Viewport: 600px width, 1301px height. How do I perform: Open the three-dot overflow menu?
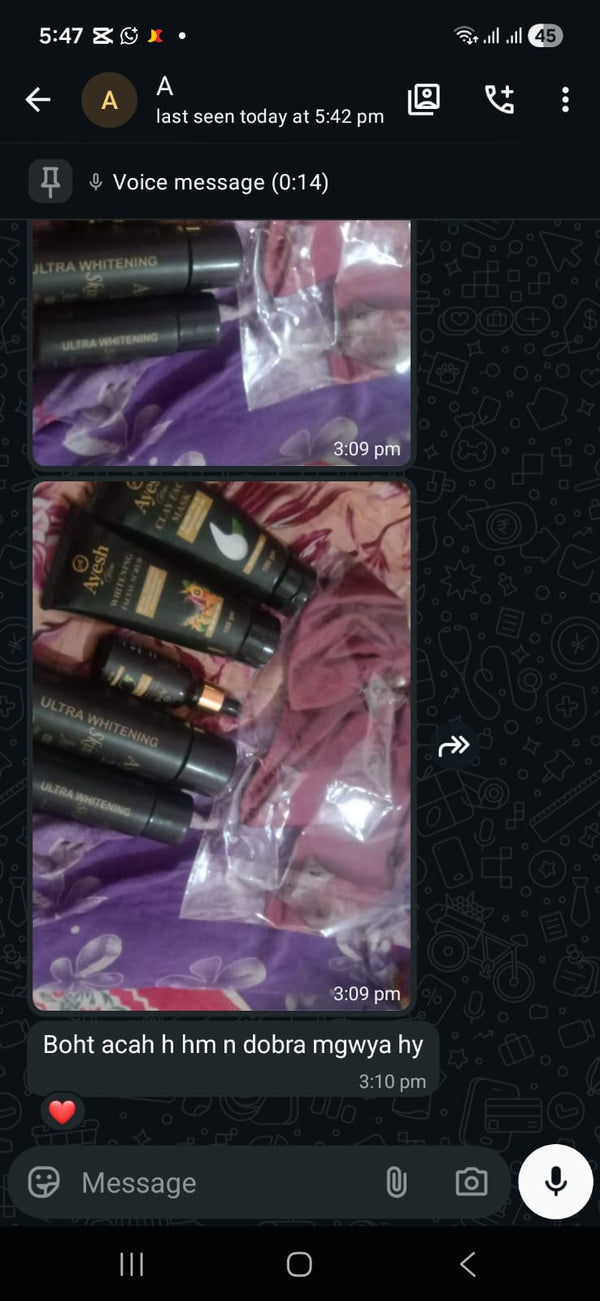click(x=565, y=99)
